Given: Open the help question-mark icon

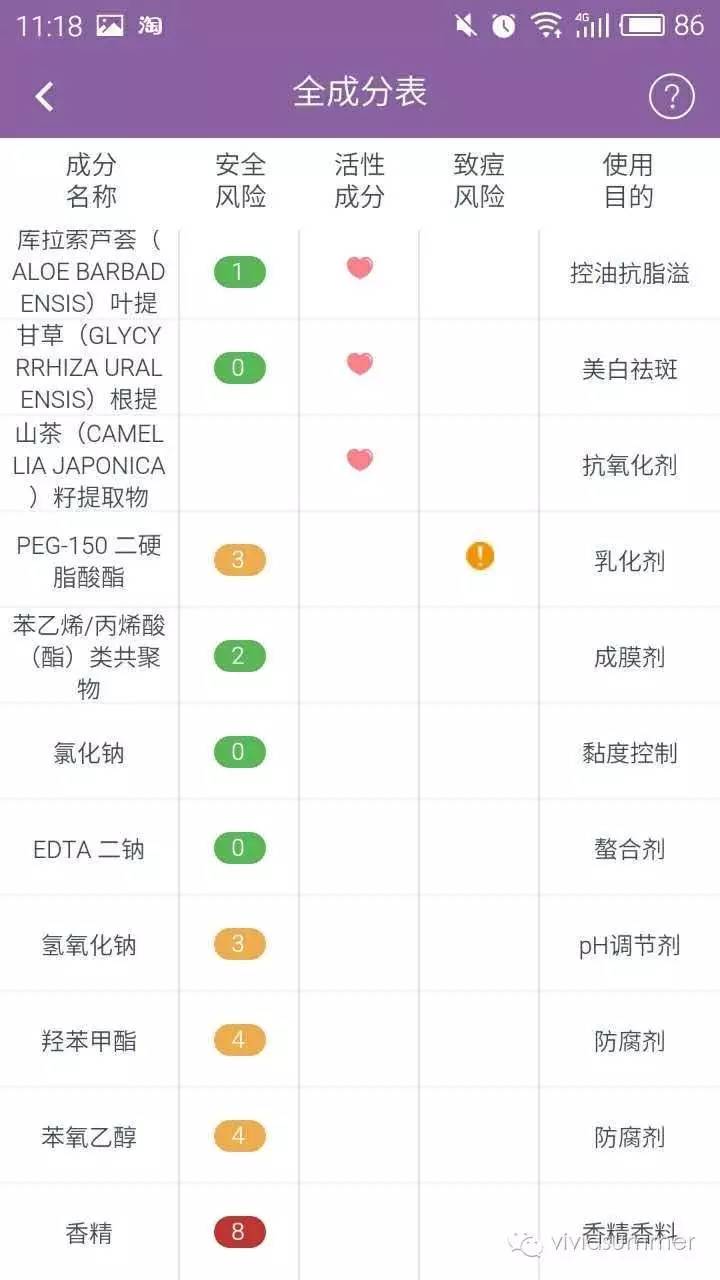Looking at the screenshot, I should click(671, 96).
